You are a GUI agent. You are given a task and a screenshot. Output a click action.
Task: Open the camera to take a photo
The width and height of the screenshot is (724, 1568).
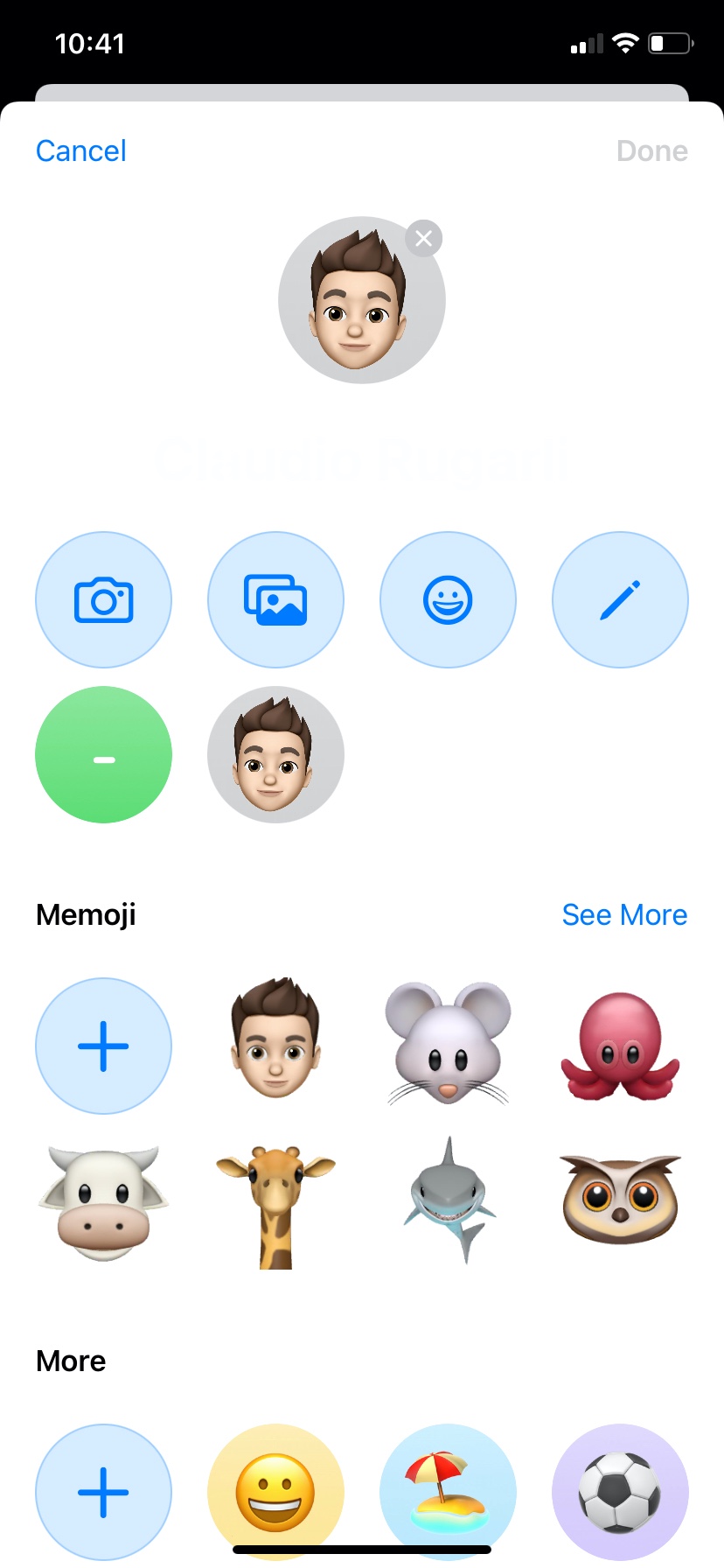[103, 600]
